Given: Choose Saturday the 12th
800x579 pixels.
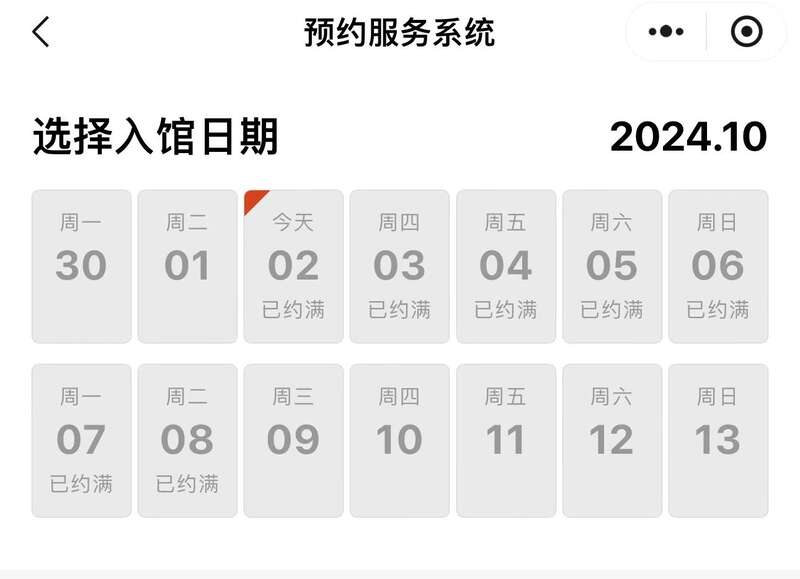Looking at the screenshot, I should pyautogui.click(x=612, y=440).
